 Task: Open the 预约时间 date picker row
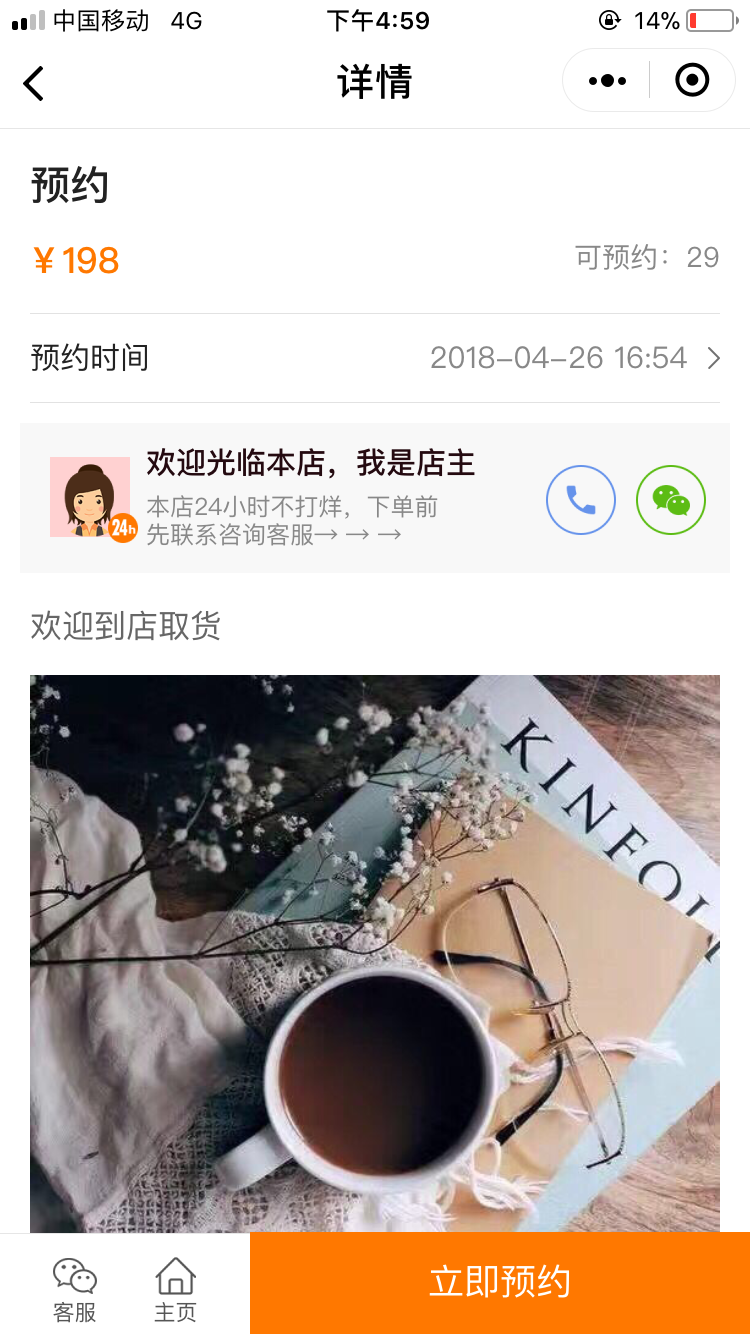375,358
